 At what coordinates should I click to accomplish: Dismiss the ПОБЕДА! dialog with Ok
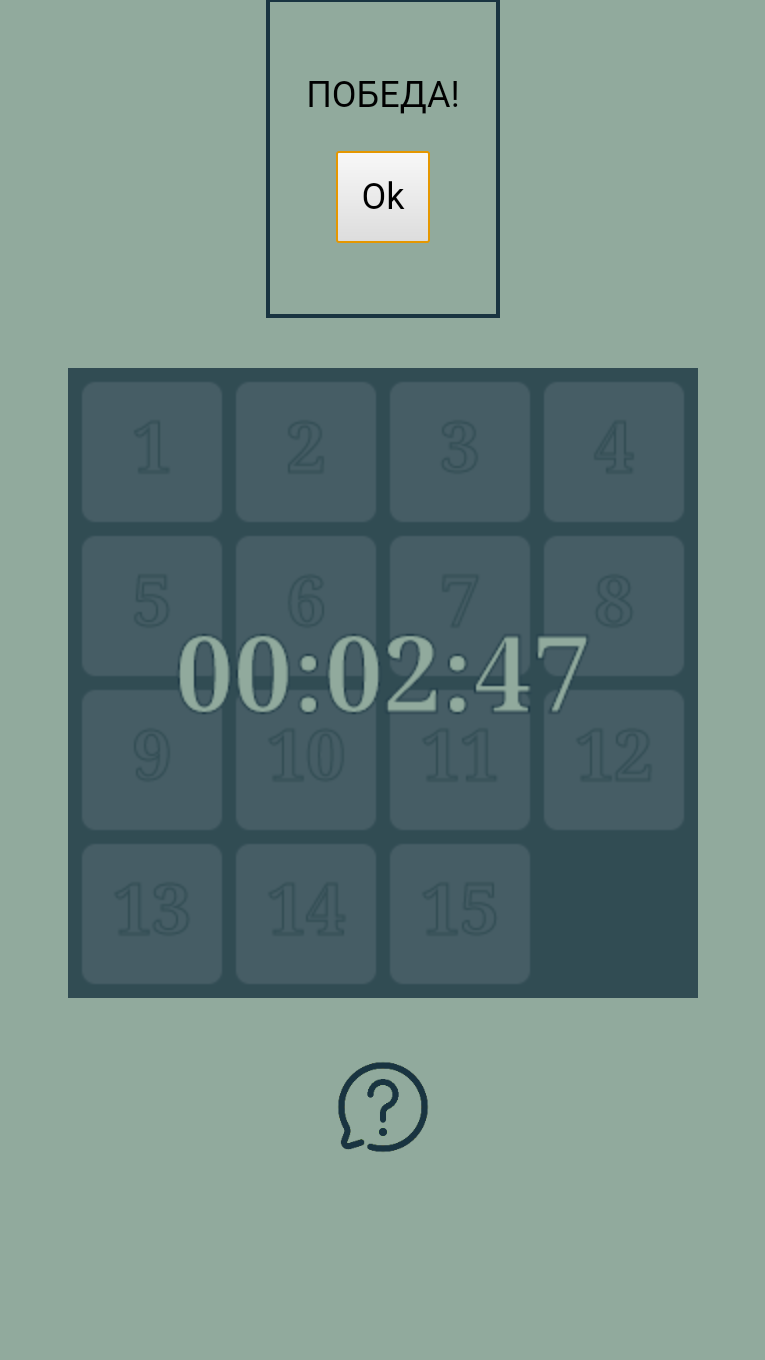click(383, 197)
